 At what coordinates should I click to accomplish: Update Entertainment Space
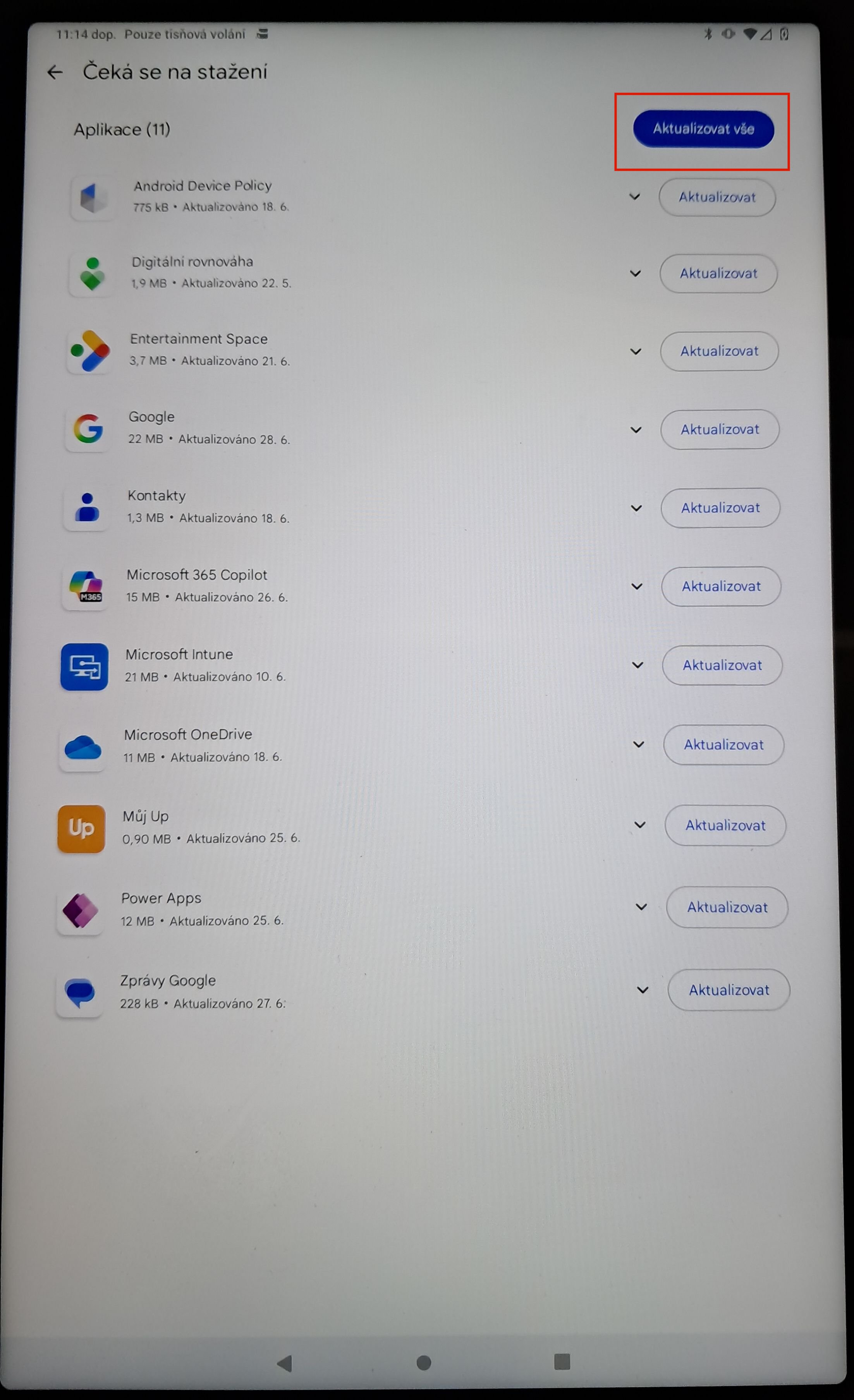(719, 351)
